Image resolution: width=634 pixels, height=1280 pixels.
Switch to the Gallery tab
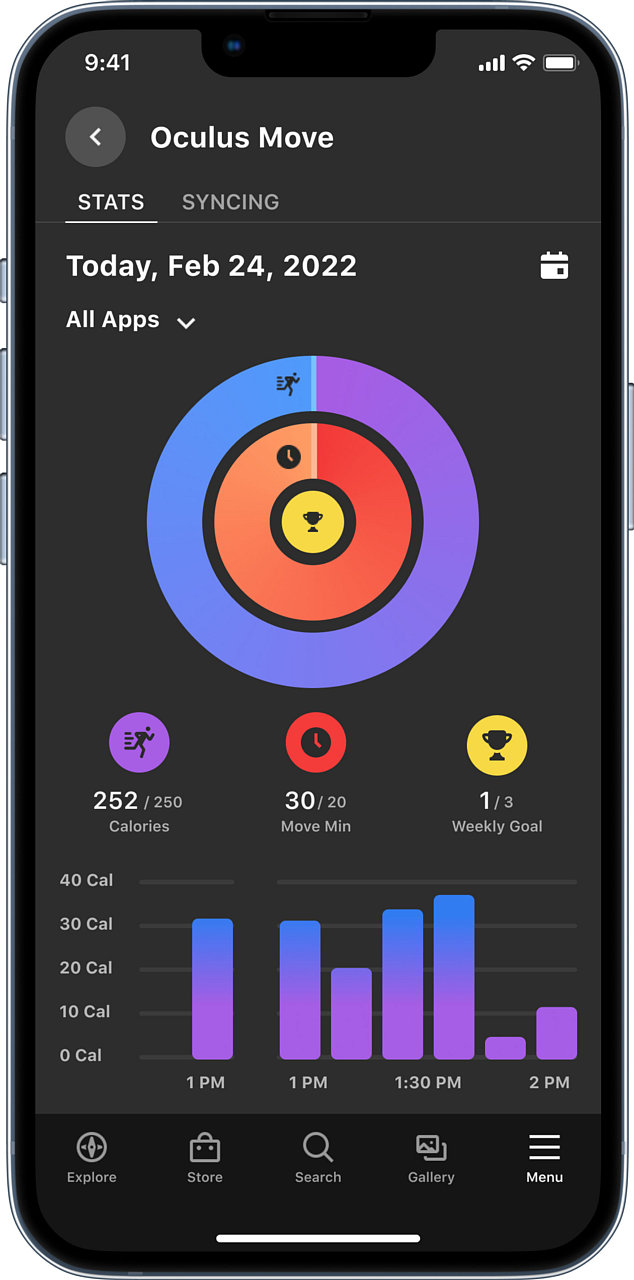point(431,1158)
